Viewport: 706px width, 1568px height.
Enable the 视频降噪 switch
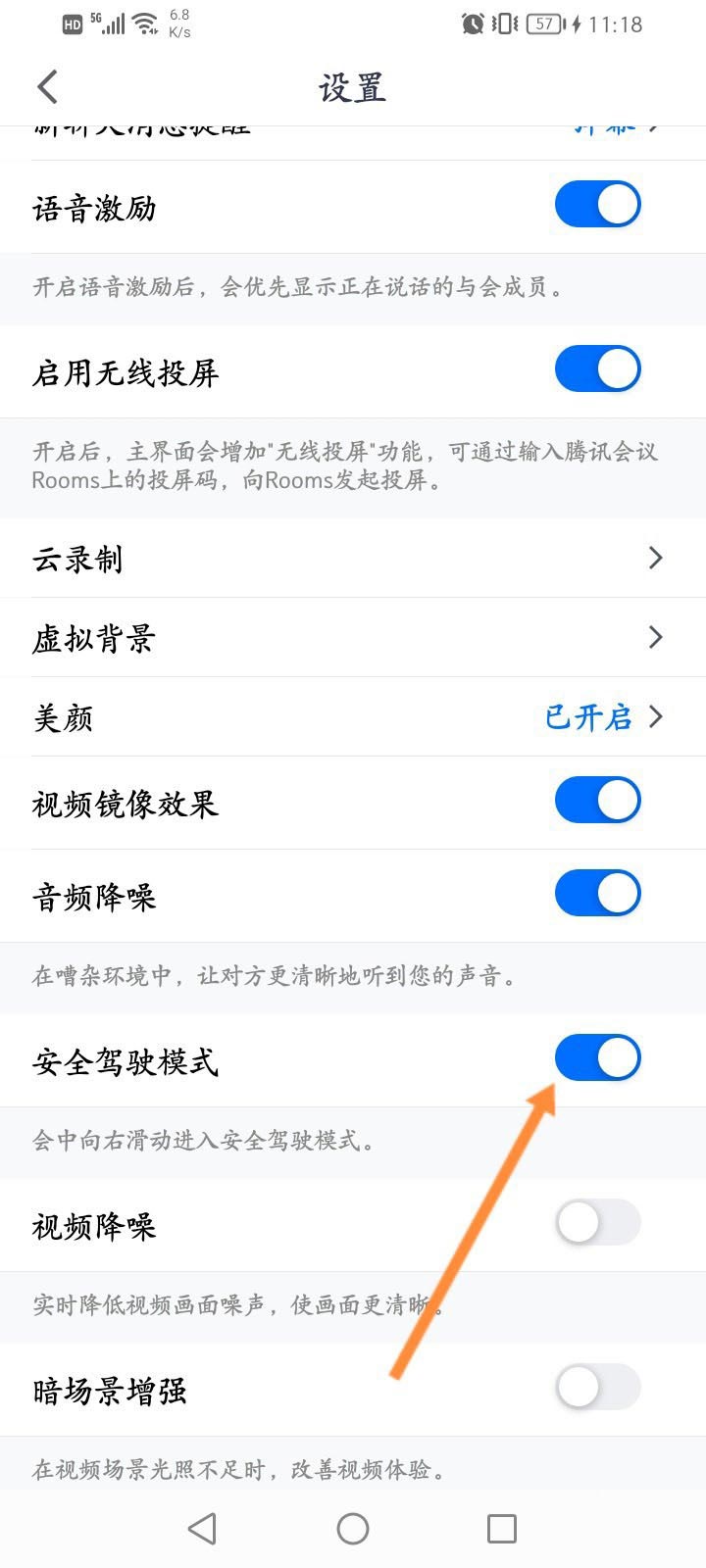coord(597,1223)
